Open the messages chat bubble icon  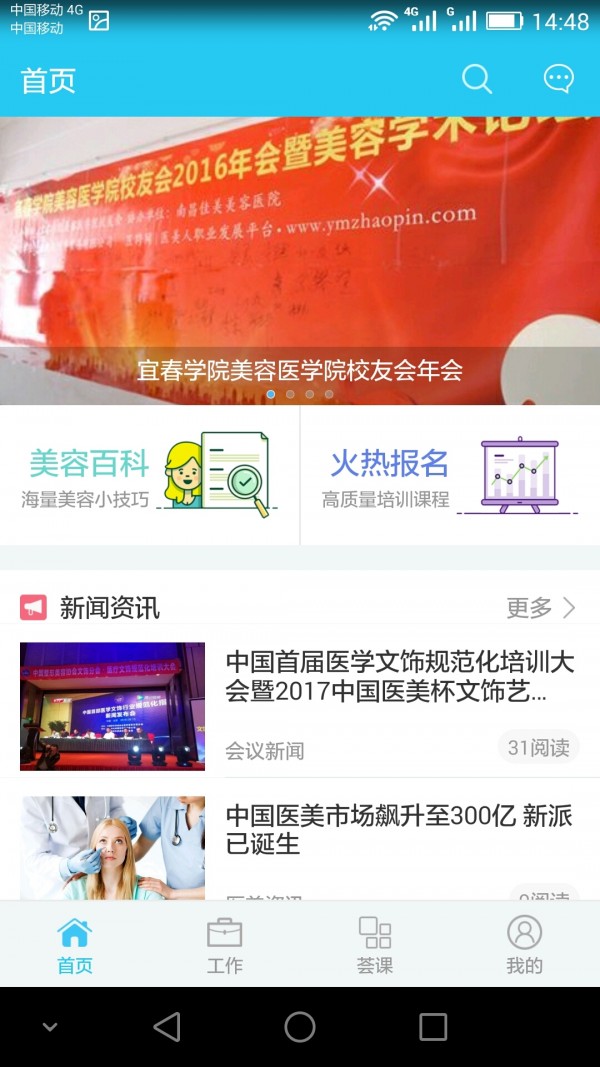point(558,80)
